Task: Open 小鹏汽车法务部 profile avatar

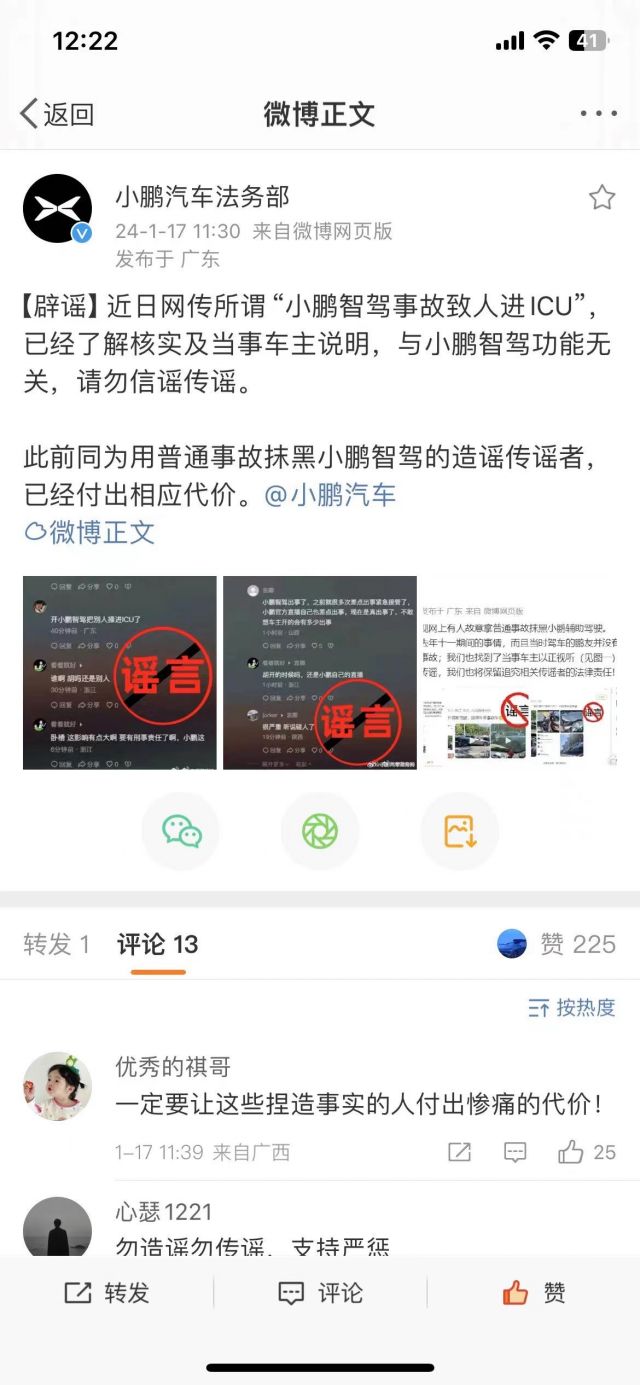Action: (58, 209)
